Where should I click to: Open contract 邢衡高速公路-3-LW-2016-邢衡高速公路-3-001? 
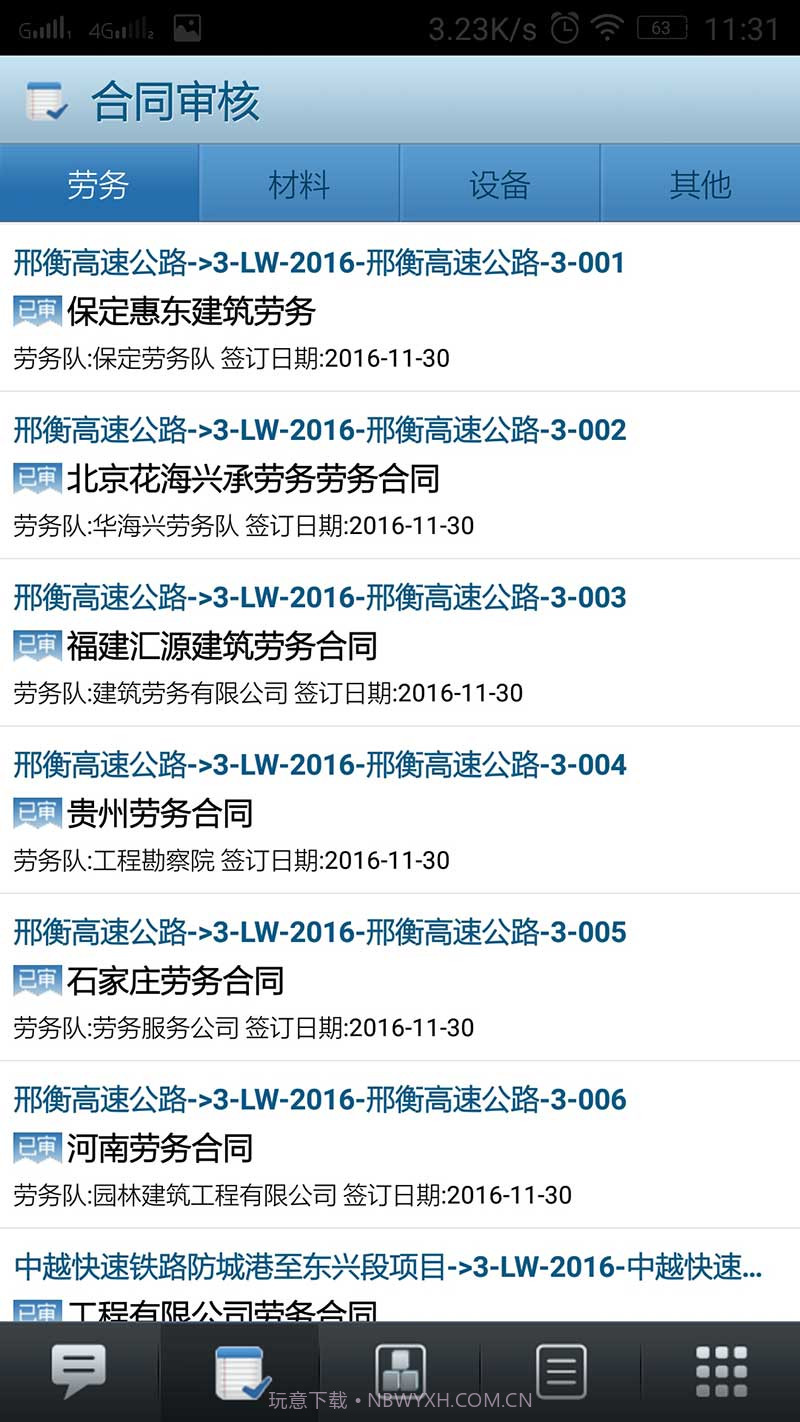[318, 262]
